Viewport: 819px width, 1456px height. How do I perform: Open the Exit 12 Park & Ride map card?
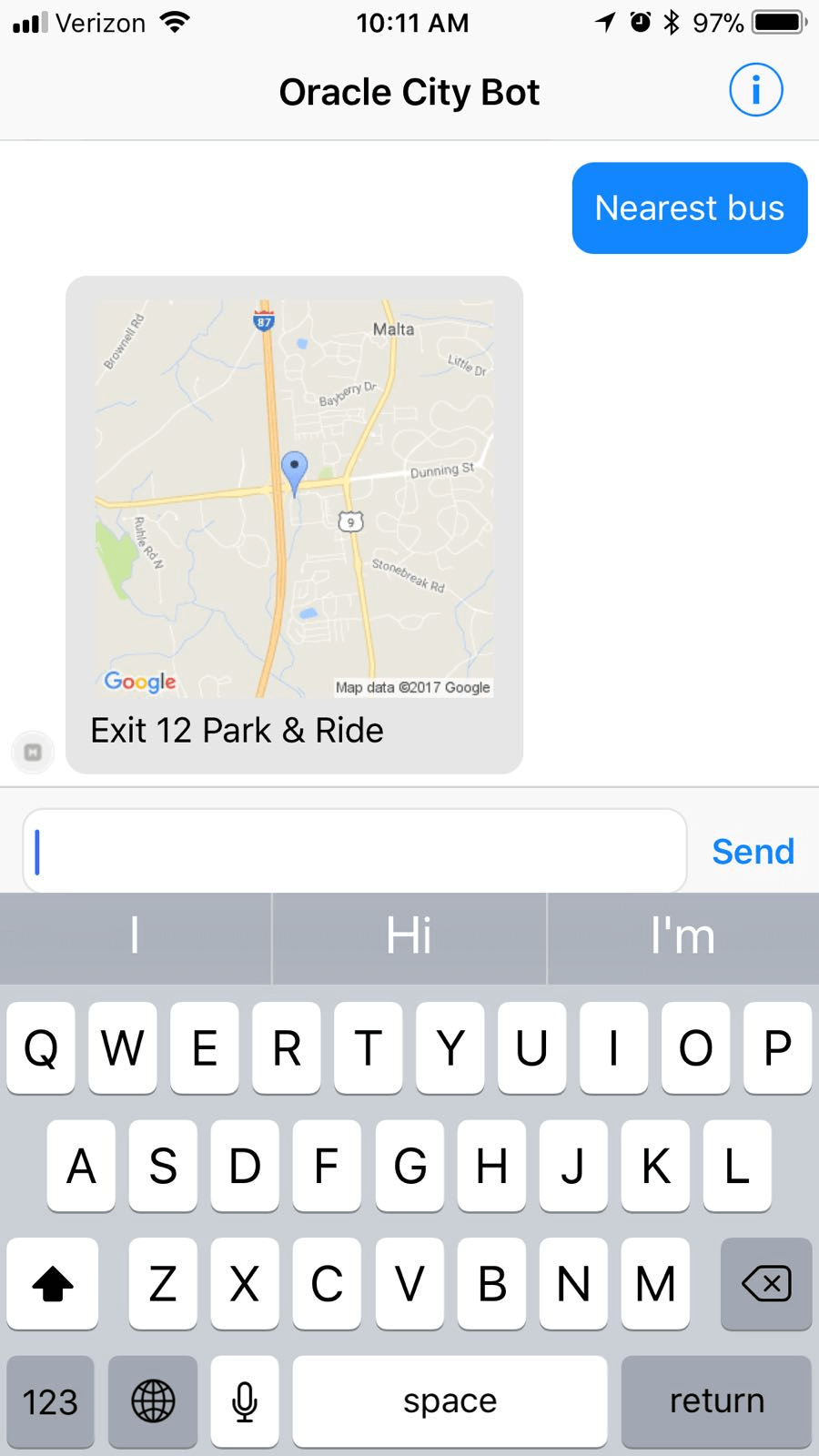[294, 524]
